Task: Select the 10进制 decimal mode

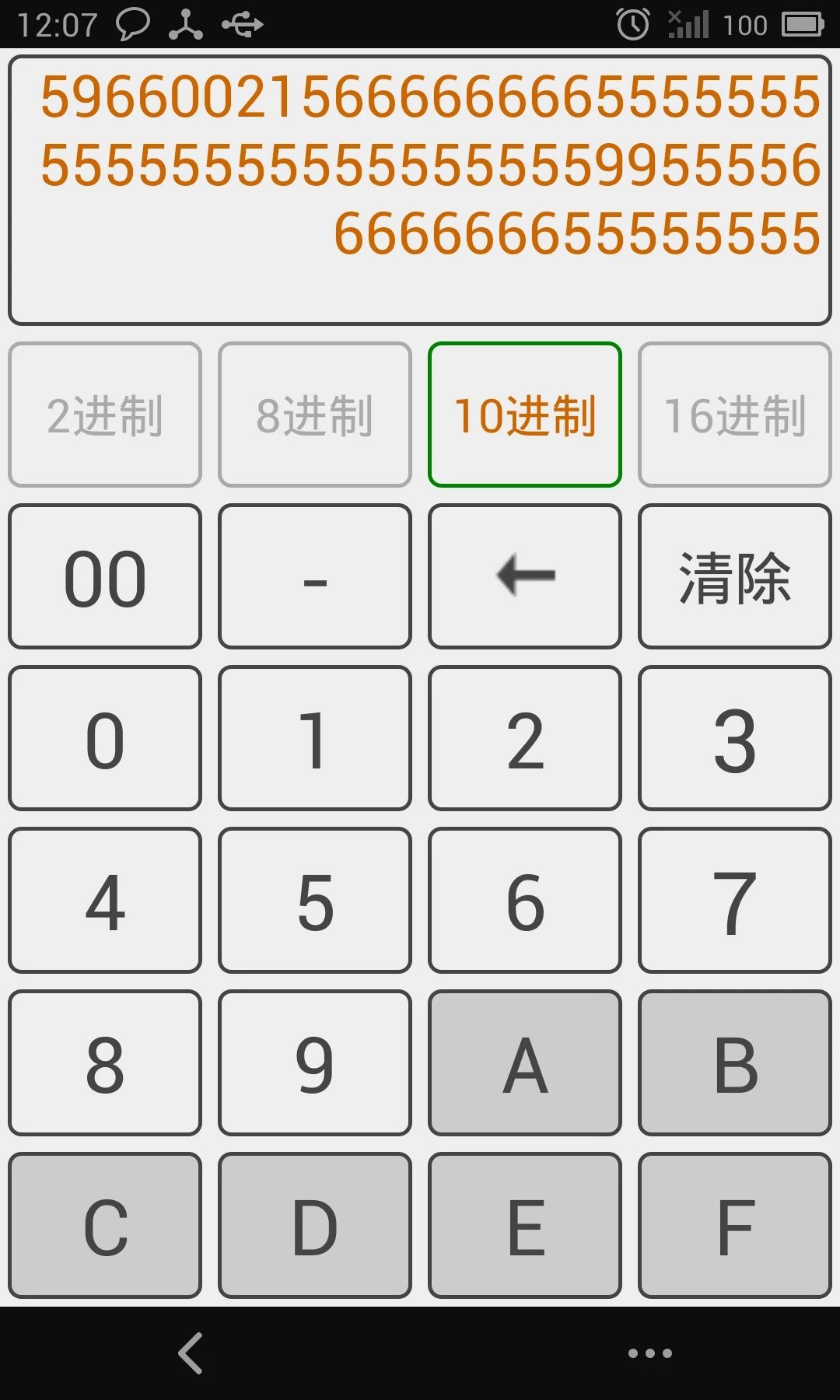Action: point(525,415)
